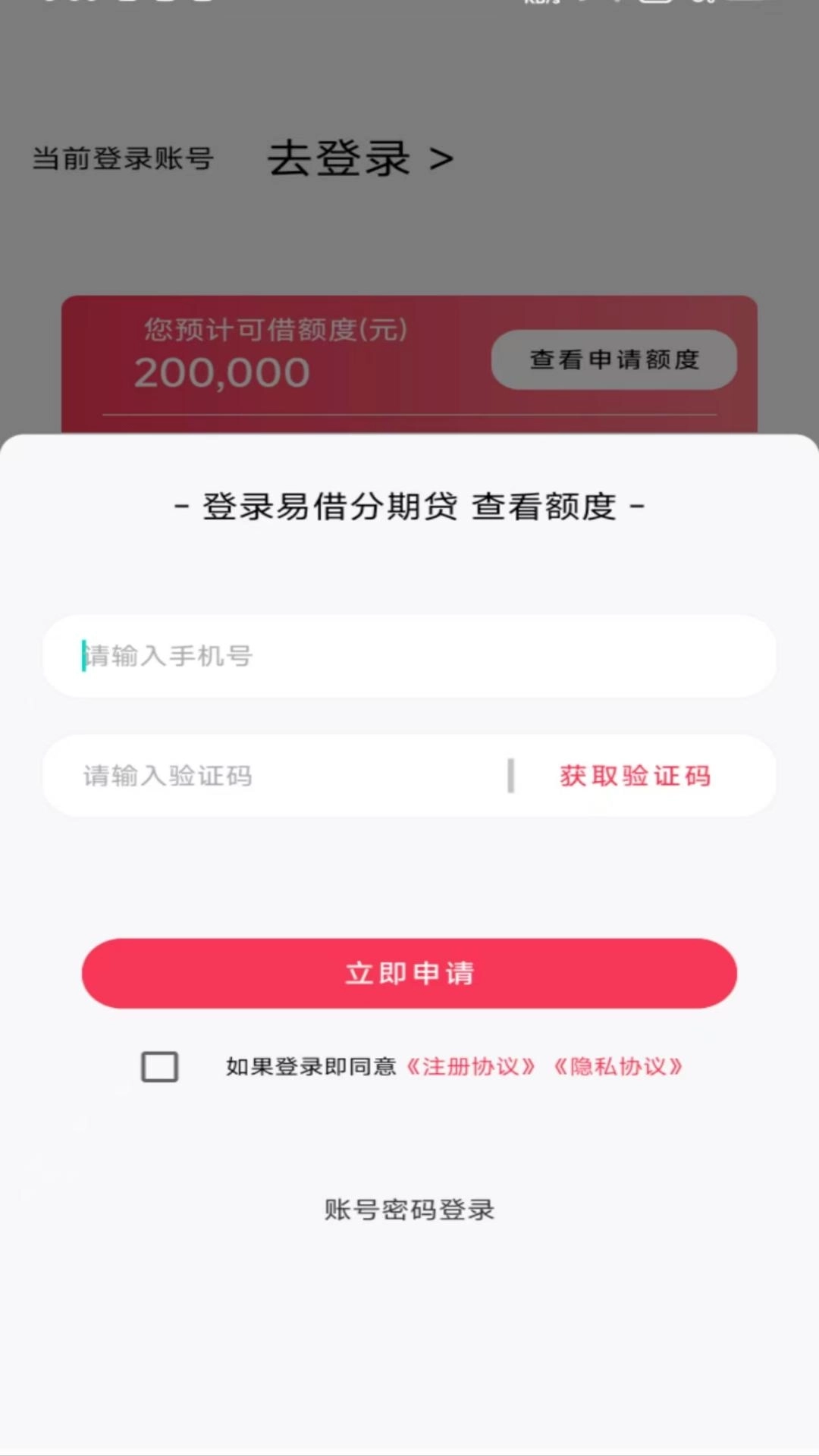Image resolution: width=819 pixels, height=1456 pixels.
Task: Switch to 账号密码登录 password login
Action: [409, 1210]
